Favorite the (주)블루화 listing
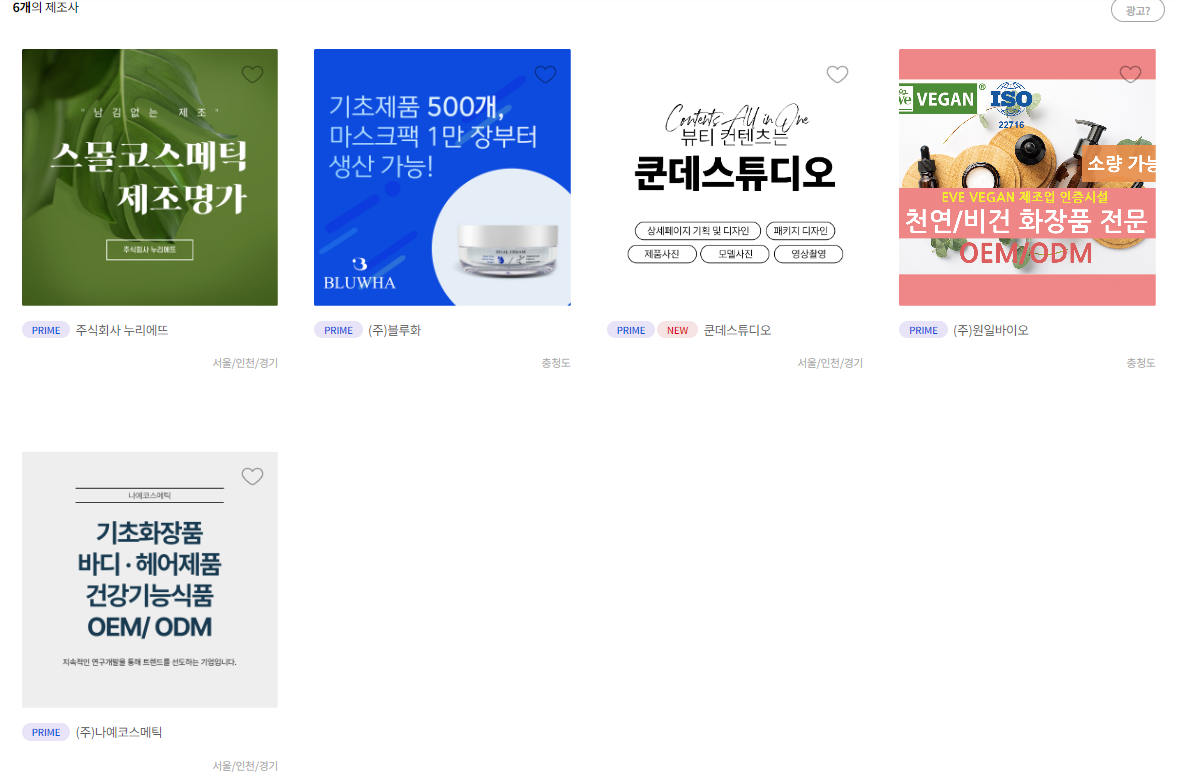The image size is (1177, 776). click(x=545, y=74)
